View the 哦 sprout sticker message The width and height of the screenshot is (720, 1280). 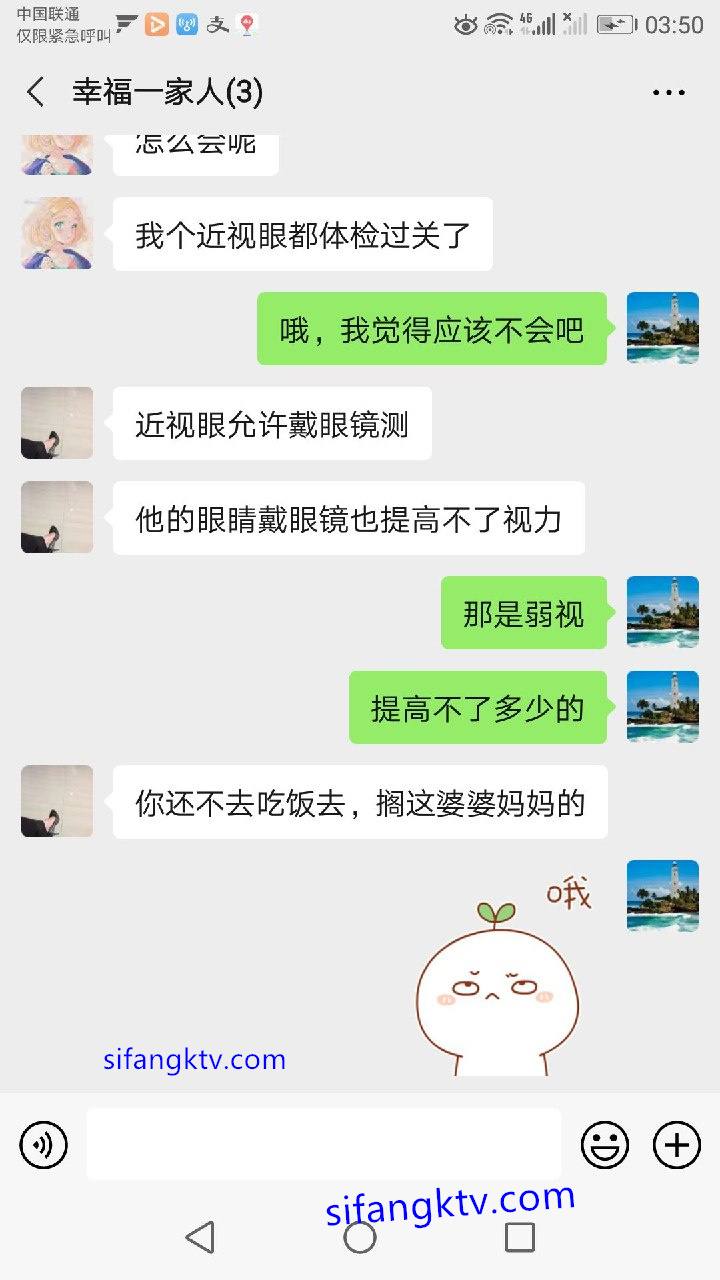500,970
